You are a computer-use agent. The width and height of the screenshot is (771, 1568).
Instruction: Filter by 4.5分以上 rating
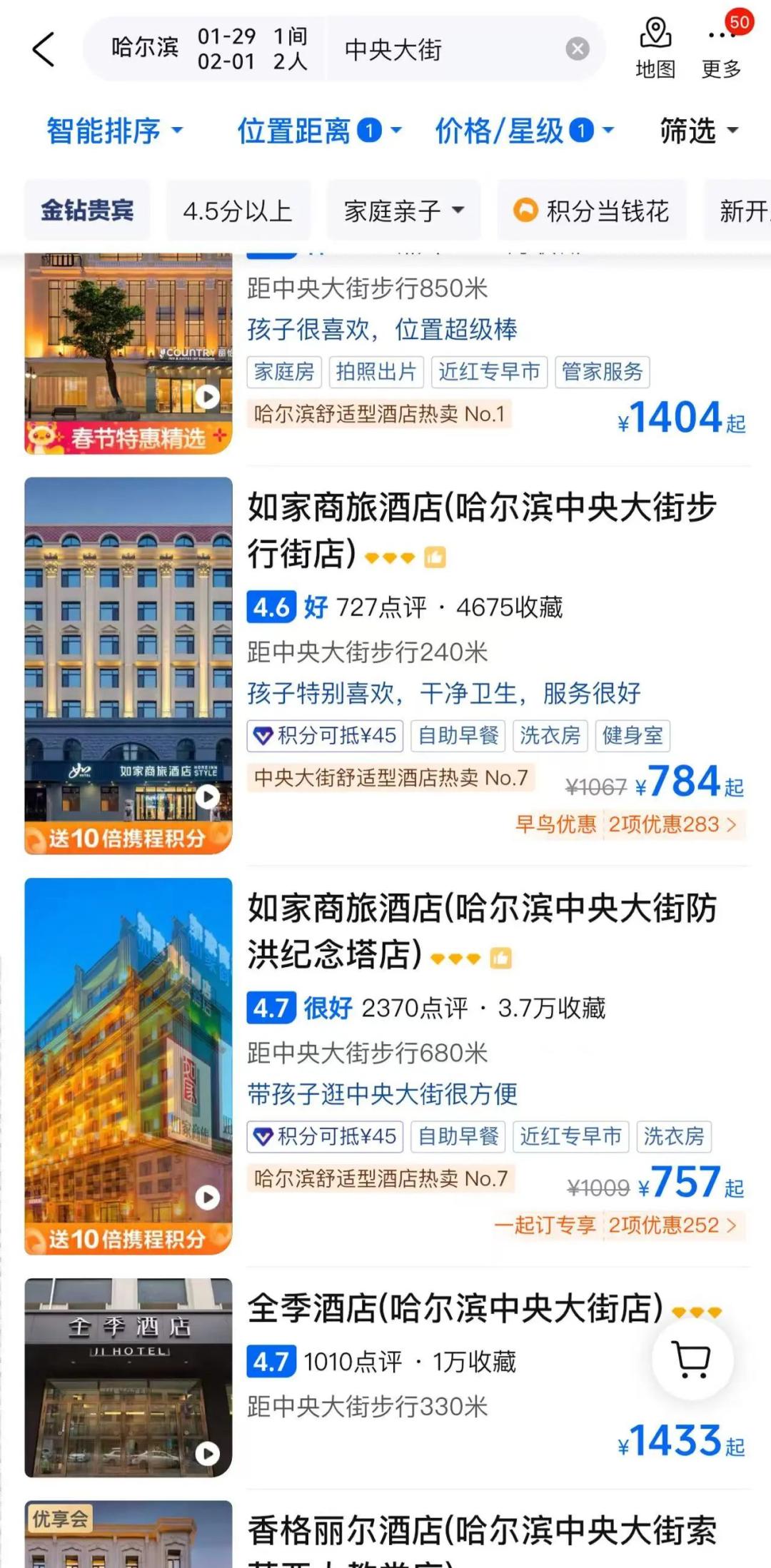[238, 211]
